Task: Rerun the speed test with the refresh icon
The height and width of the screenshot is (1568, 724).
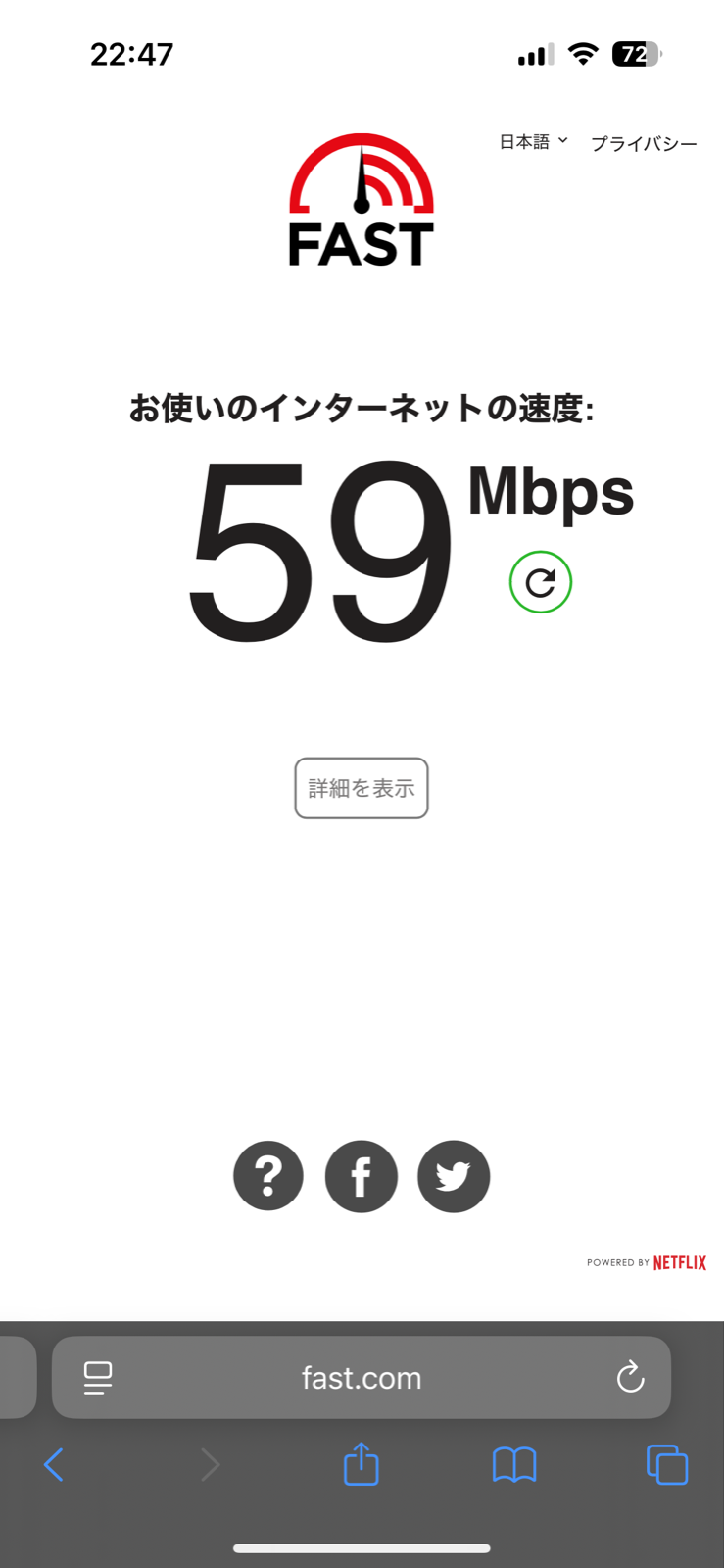Action: 541,583
